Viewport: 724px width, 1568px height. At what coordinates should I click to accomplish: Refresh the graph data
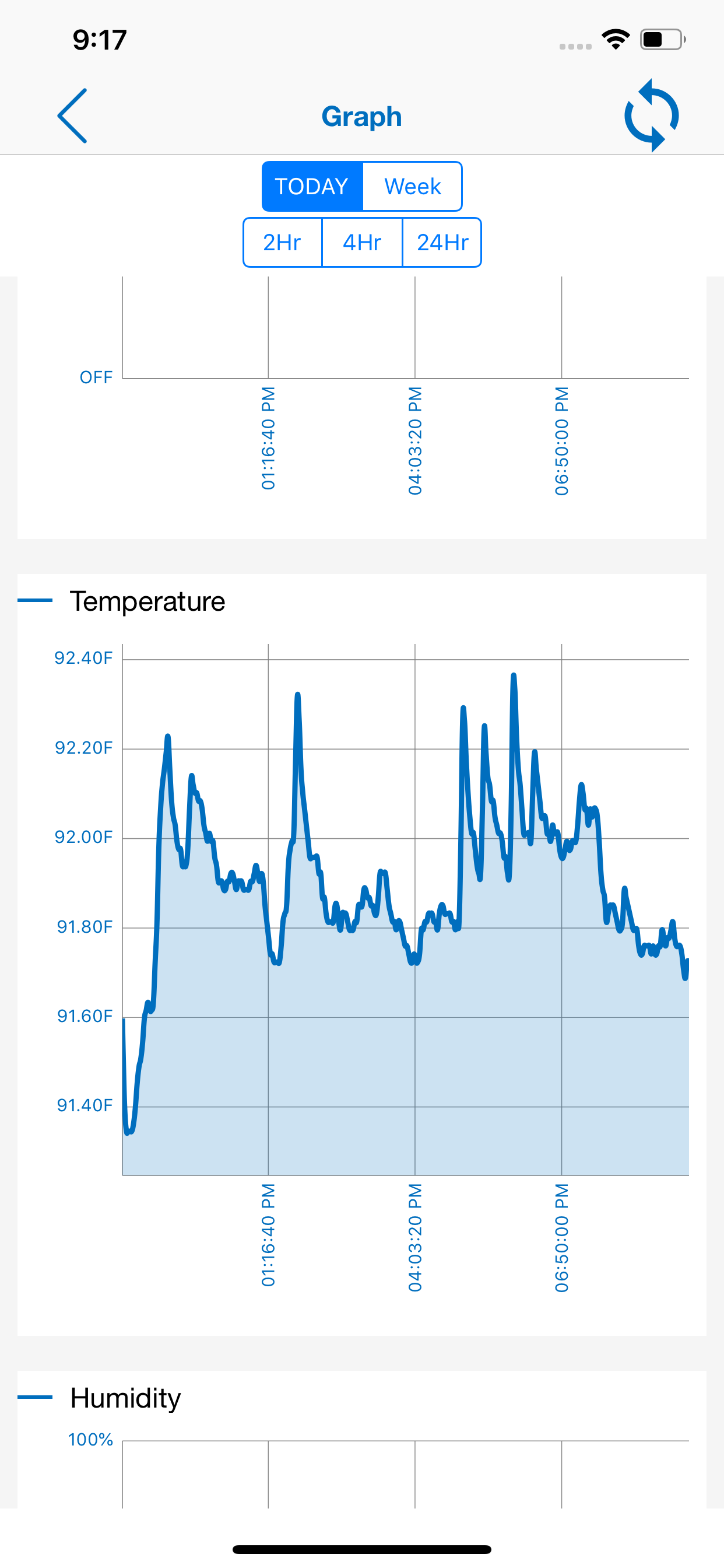pos(652,115)
